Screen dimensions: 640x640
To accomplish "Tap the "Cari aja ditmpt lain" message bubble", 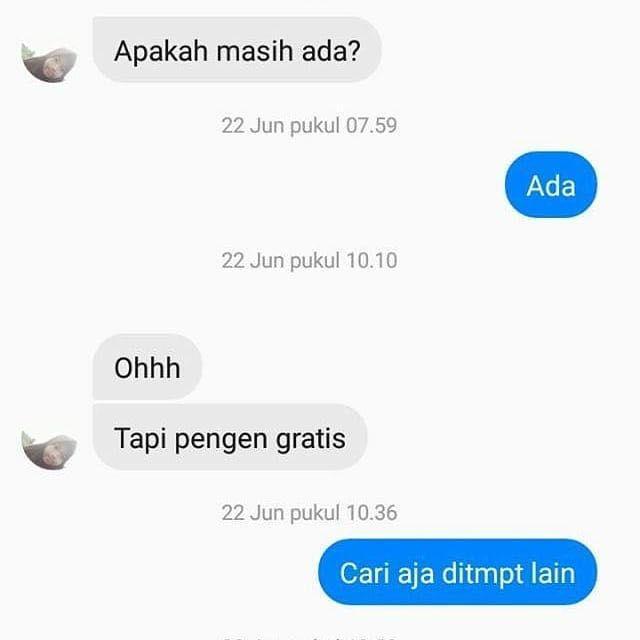I will click(x=457, y=573).
